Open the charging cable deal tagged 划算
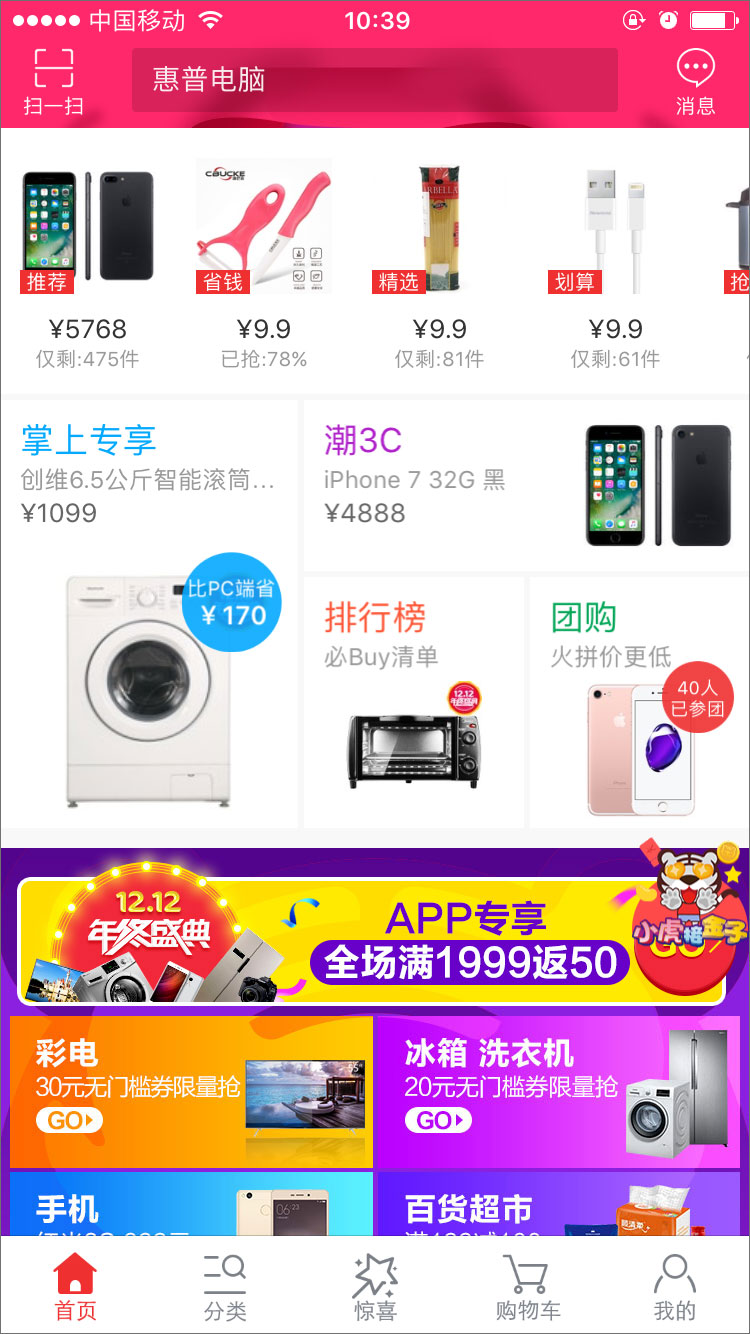This screenshot has height=1334, width=750. pos(615,260)
